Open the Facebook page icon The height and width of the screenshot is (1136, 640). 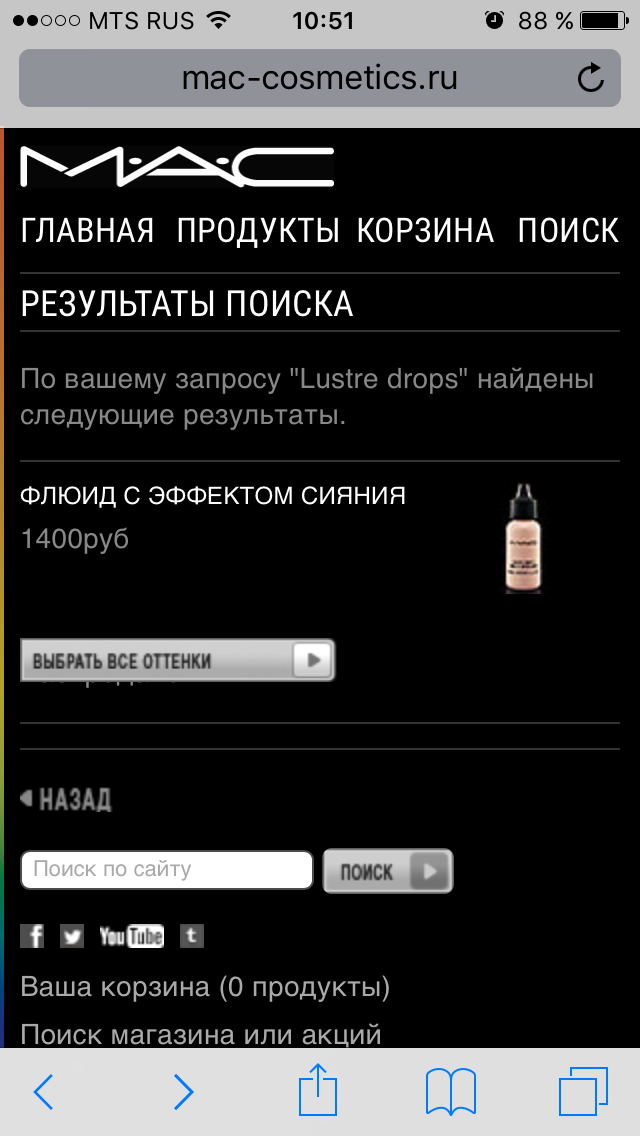pyautogui.click(x=32, y=936)
